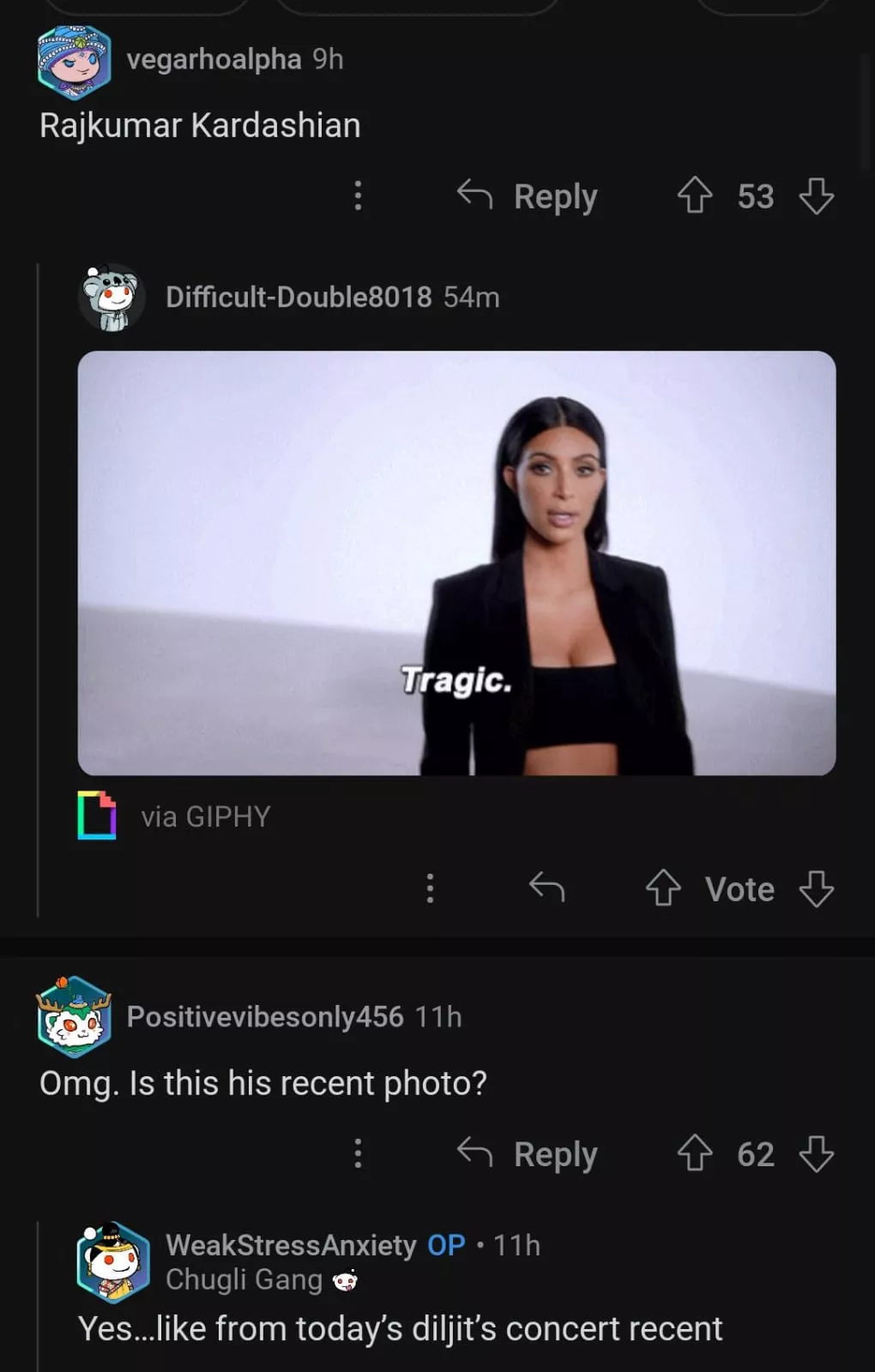Upvote vegarhoalpha's comment
Image resolution: width=875 pixels, height=1372 pixels.
click(694, 196)
